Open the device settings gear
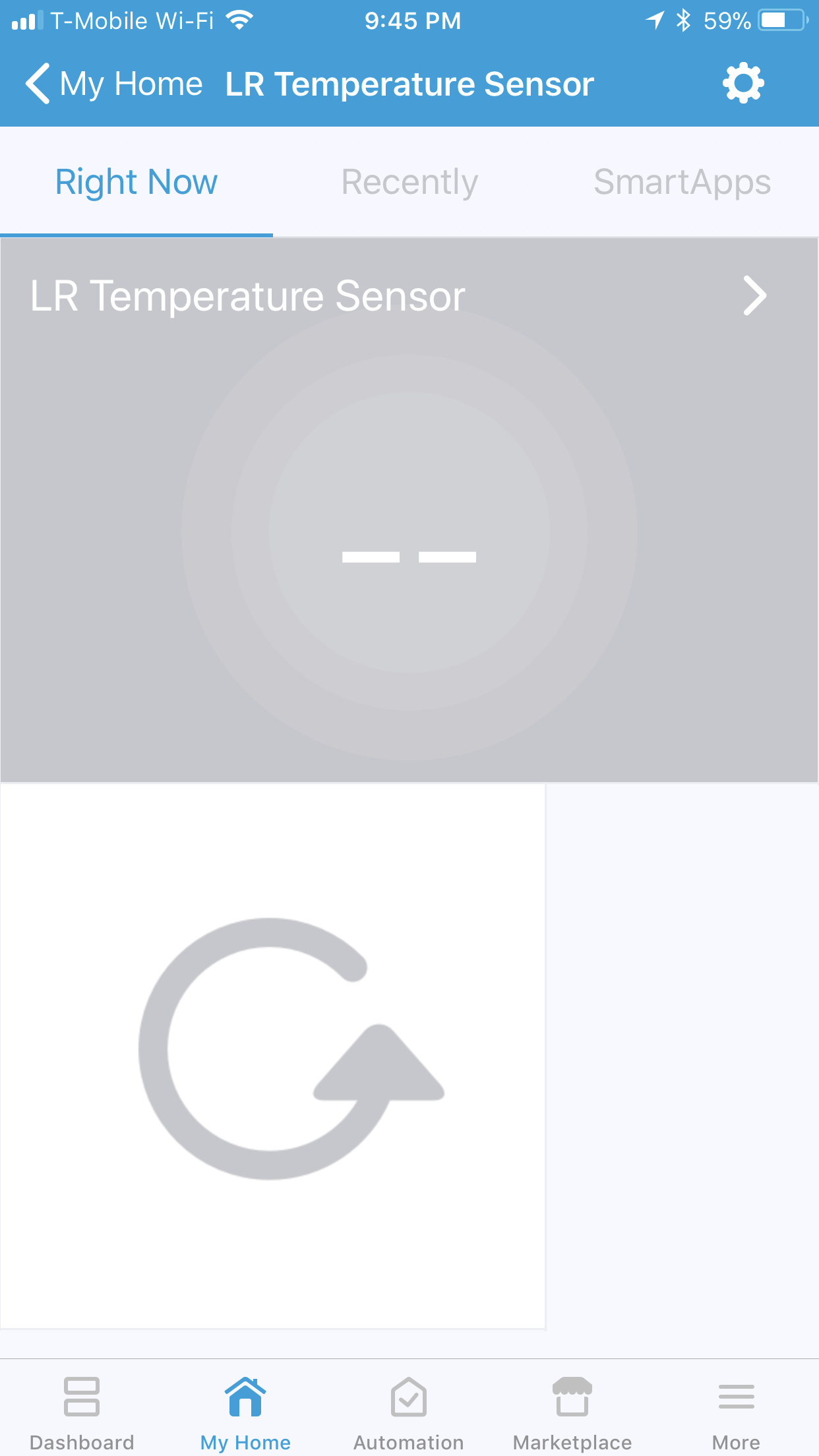The image size is (819, 1456). click(x=743, y=83)
